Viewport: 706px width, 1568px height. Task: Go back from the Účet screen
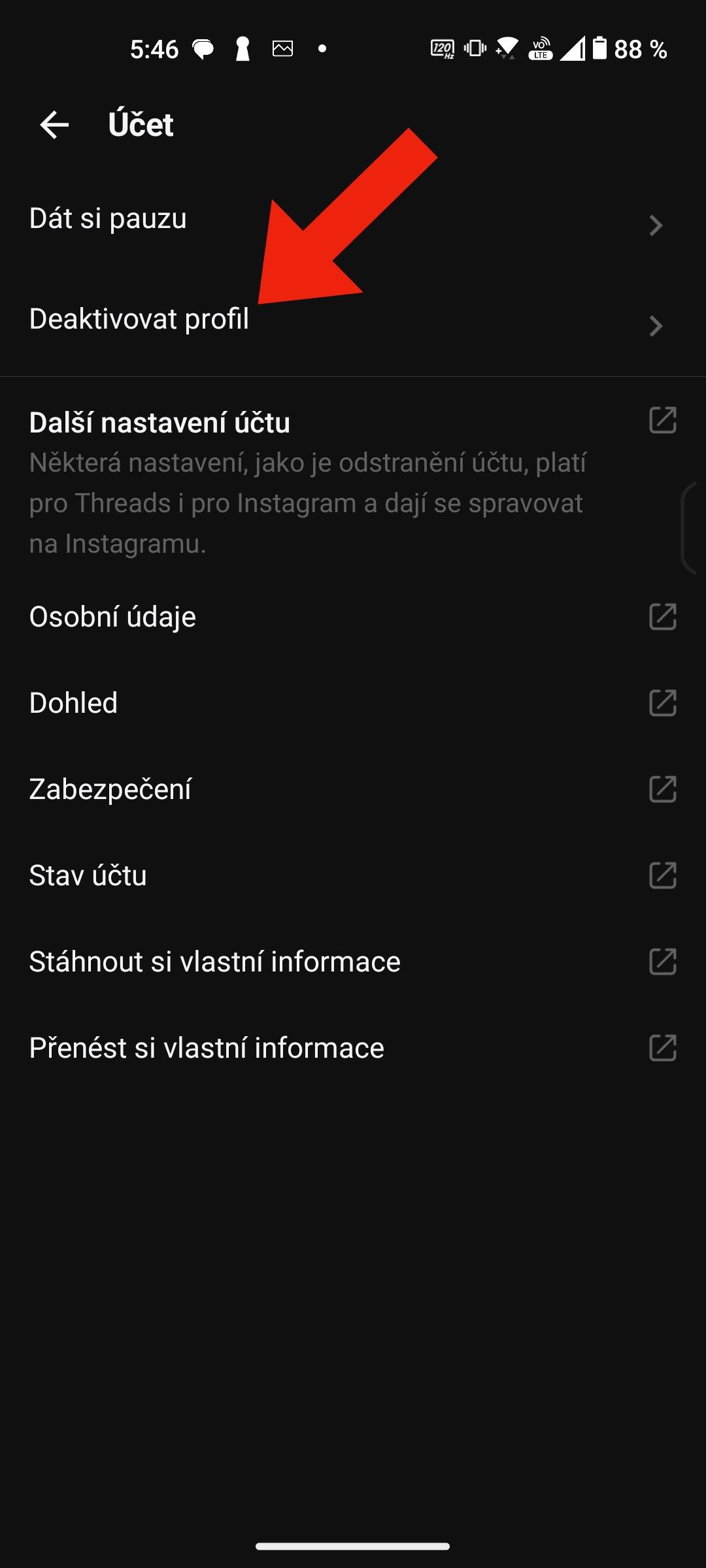[54, 124]
